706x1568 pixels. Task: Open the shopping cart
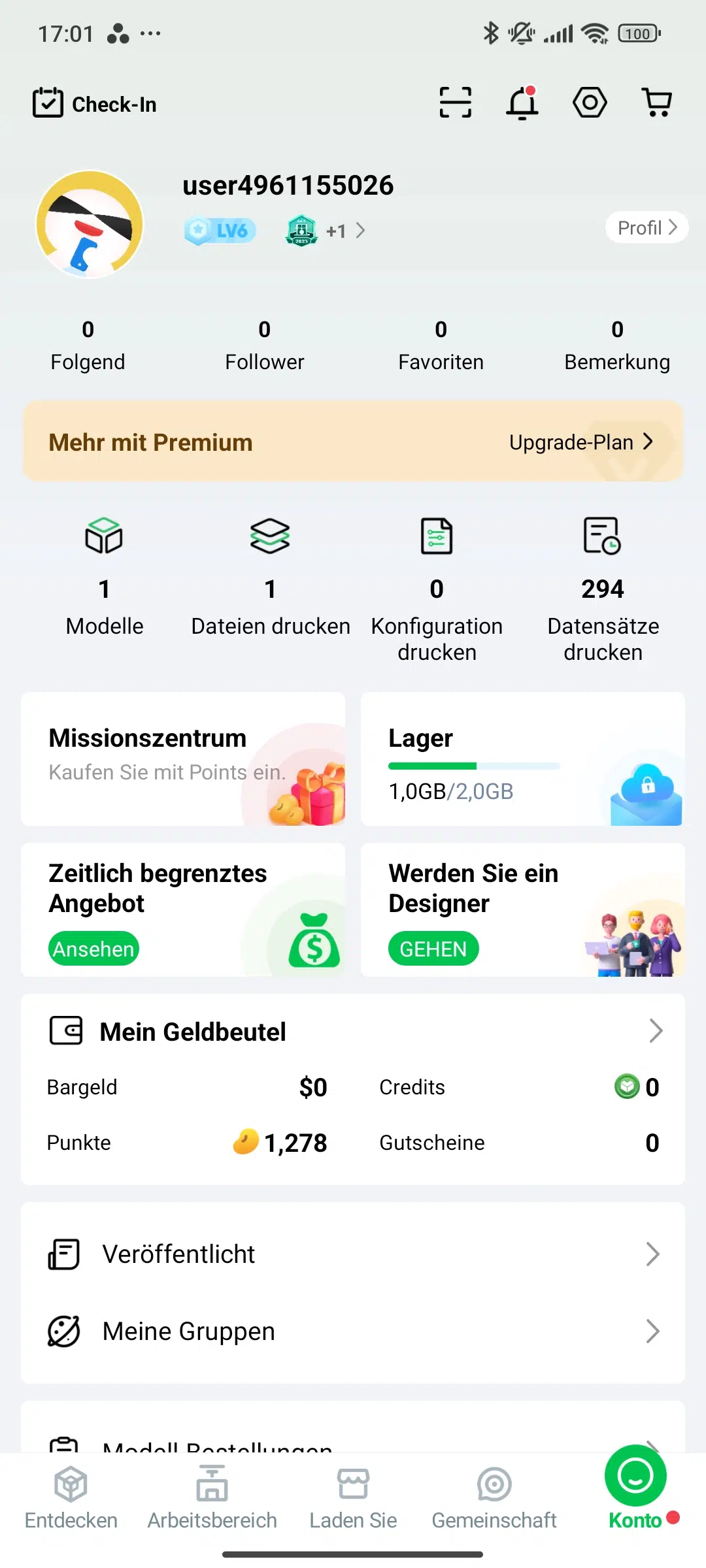coord(657,103)
